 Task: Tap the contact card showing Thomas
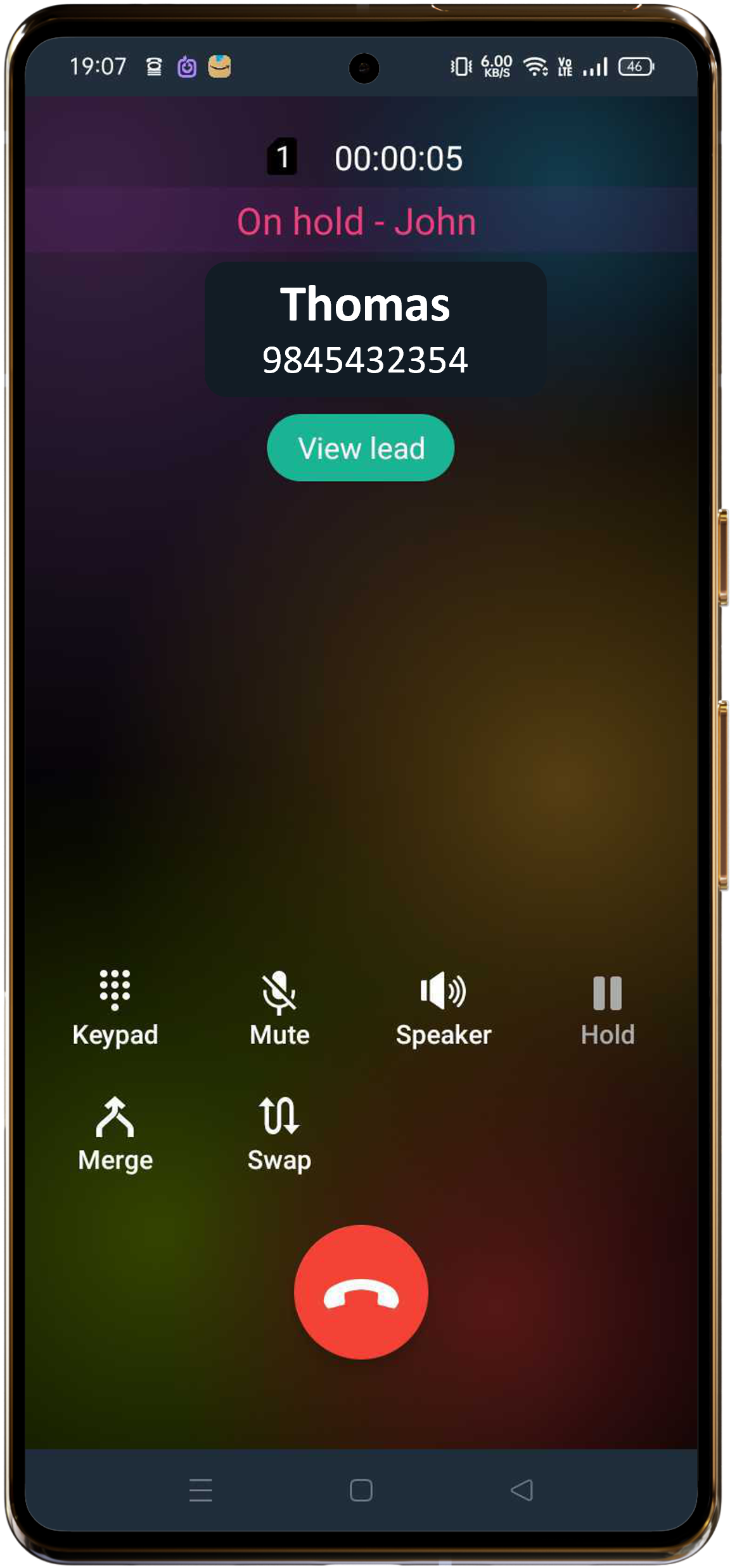(376, 328)
